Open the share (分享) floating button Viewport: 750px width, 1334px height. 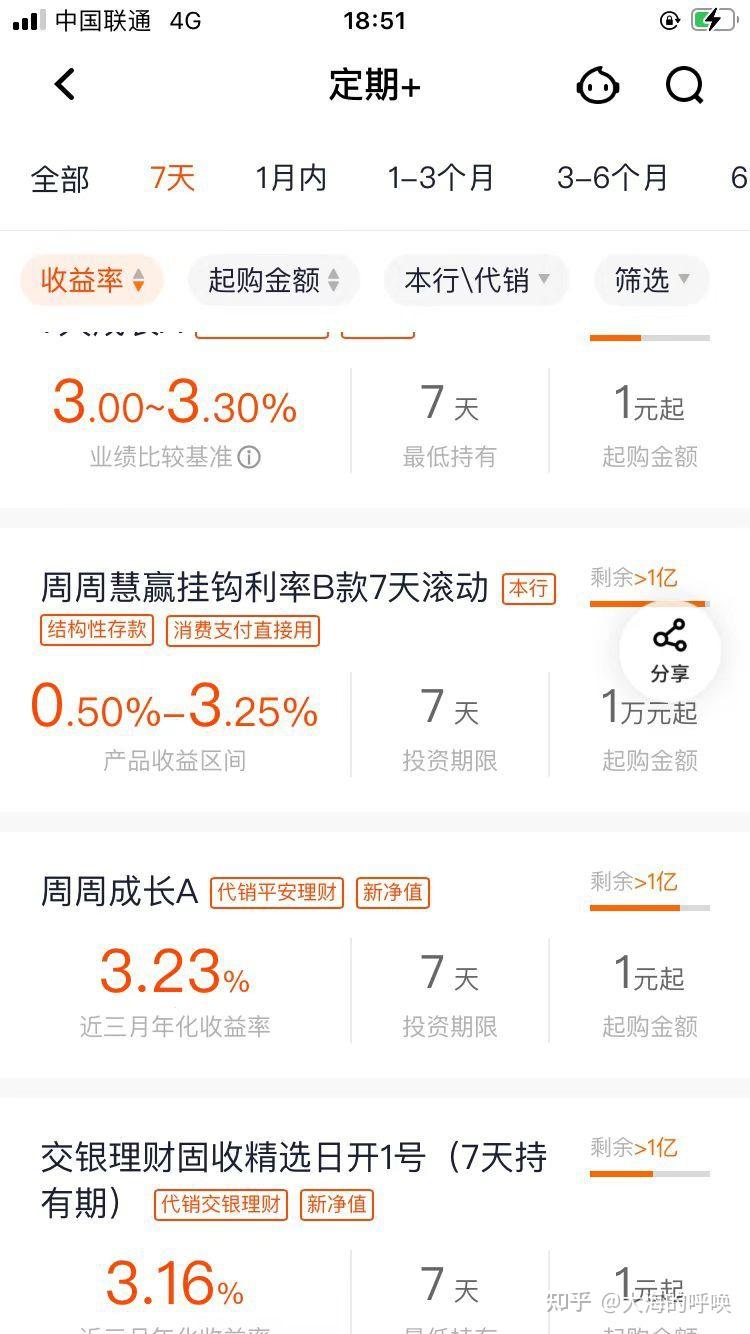[668, 650]
